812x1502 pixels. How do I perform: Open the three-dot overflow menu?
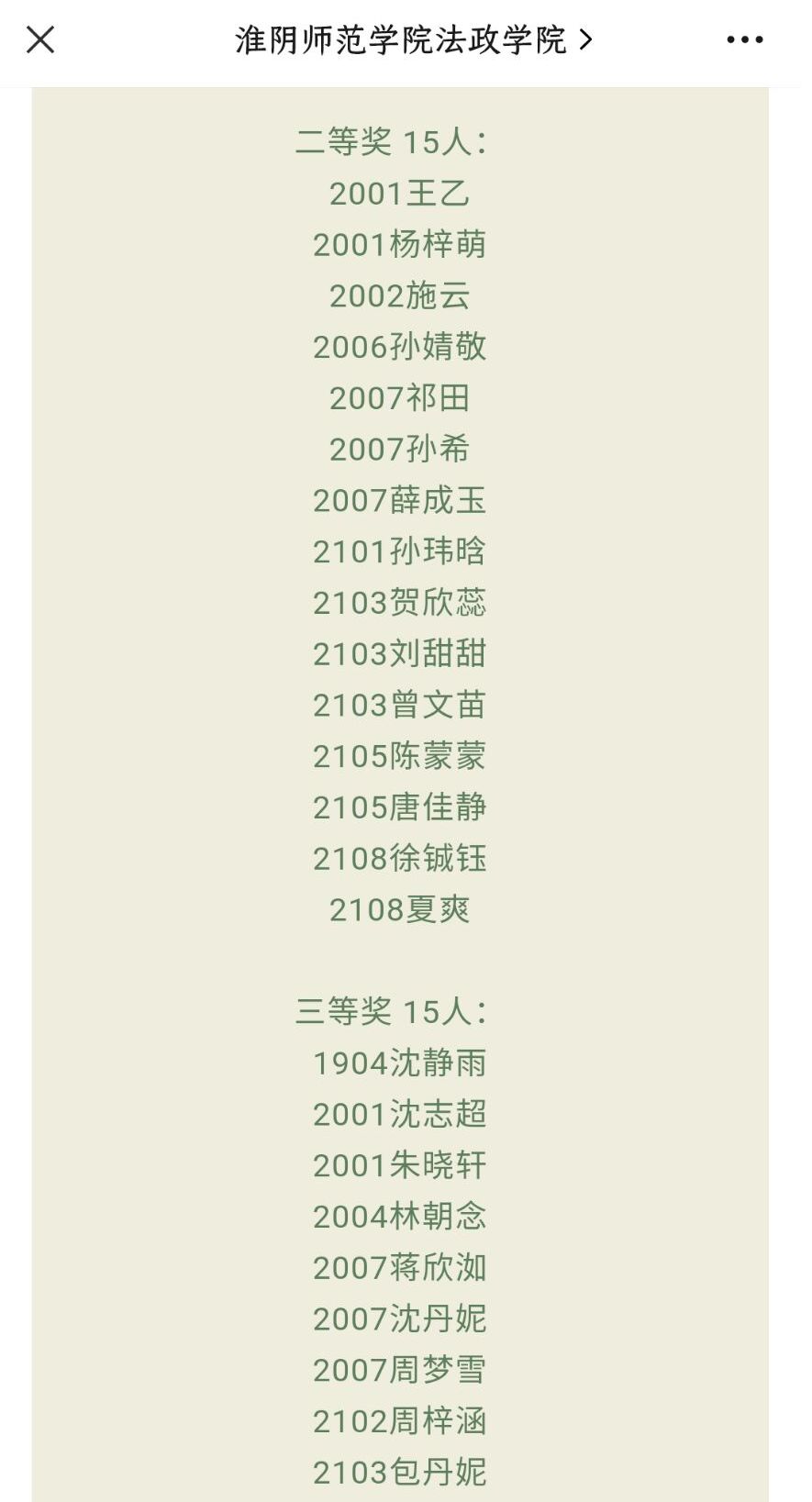pyautogui.click(x=744, y=39)
